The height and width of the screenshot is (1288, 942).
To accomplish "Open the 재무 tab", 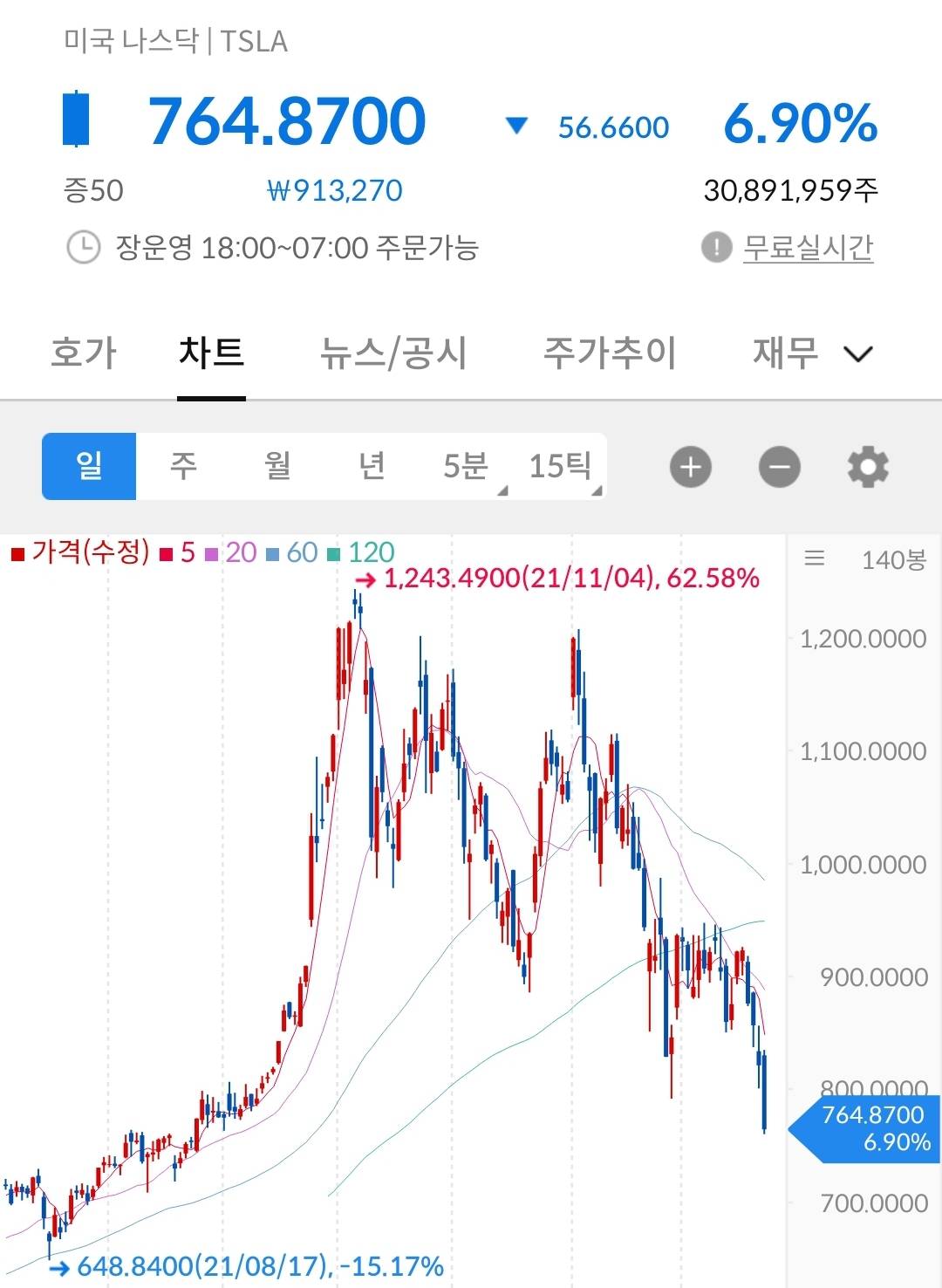I will pos(785,353).
